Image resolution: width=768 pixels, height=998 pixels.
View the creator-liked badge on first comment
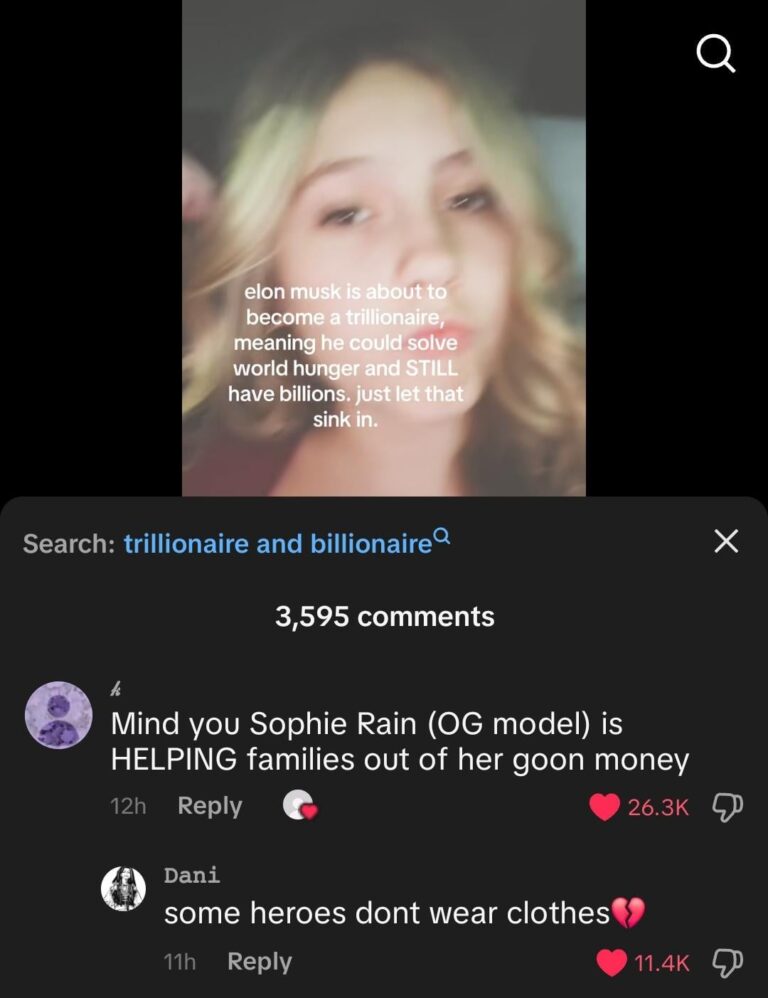[x=299, y=806]
